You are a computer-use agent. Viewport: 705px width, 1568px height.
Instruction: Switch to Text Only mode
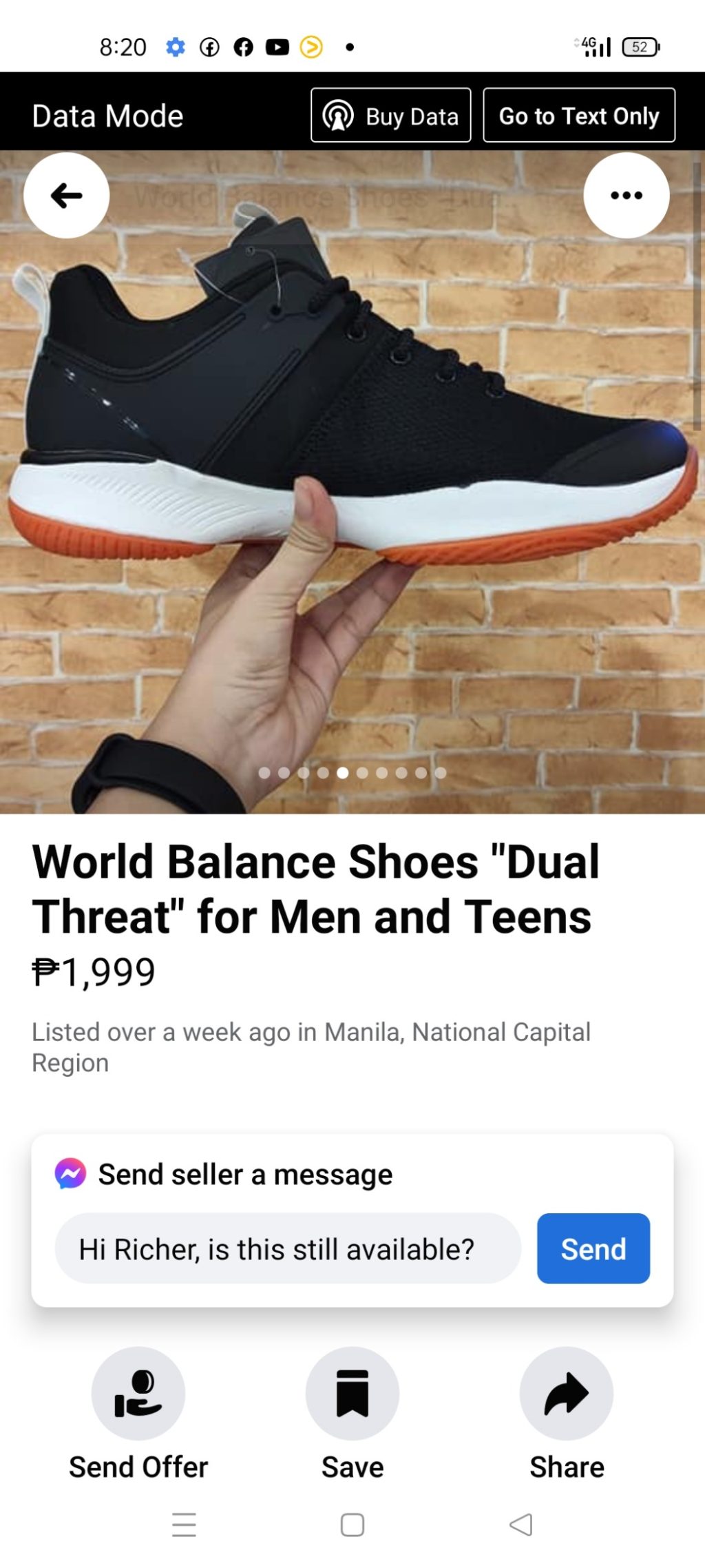point(578,116)
